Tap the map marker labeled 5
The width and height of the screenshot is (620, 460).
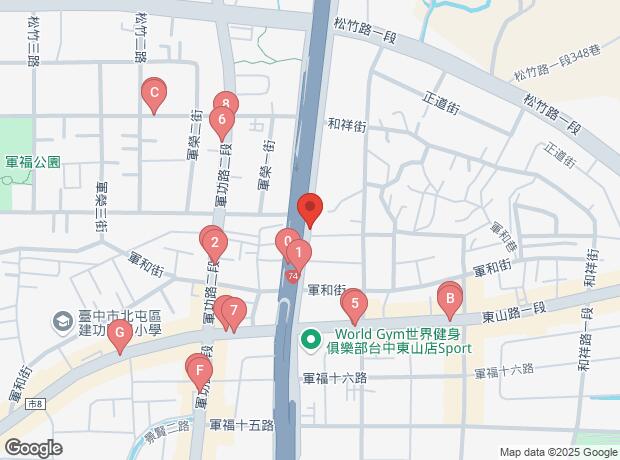(353, 301)
